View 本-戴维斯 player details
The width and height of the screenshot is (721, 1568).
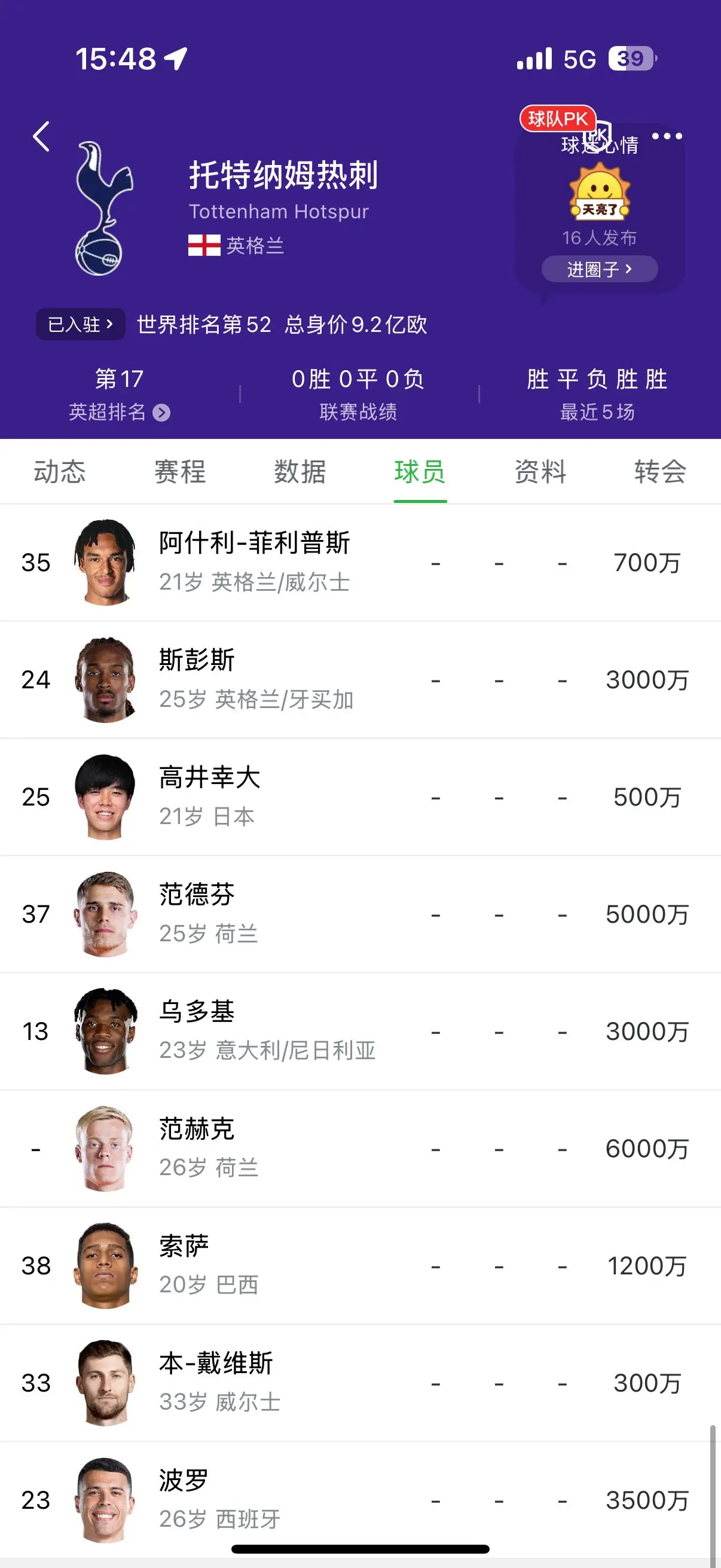tap(360, 1383)
